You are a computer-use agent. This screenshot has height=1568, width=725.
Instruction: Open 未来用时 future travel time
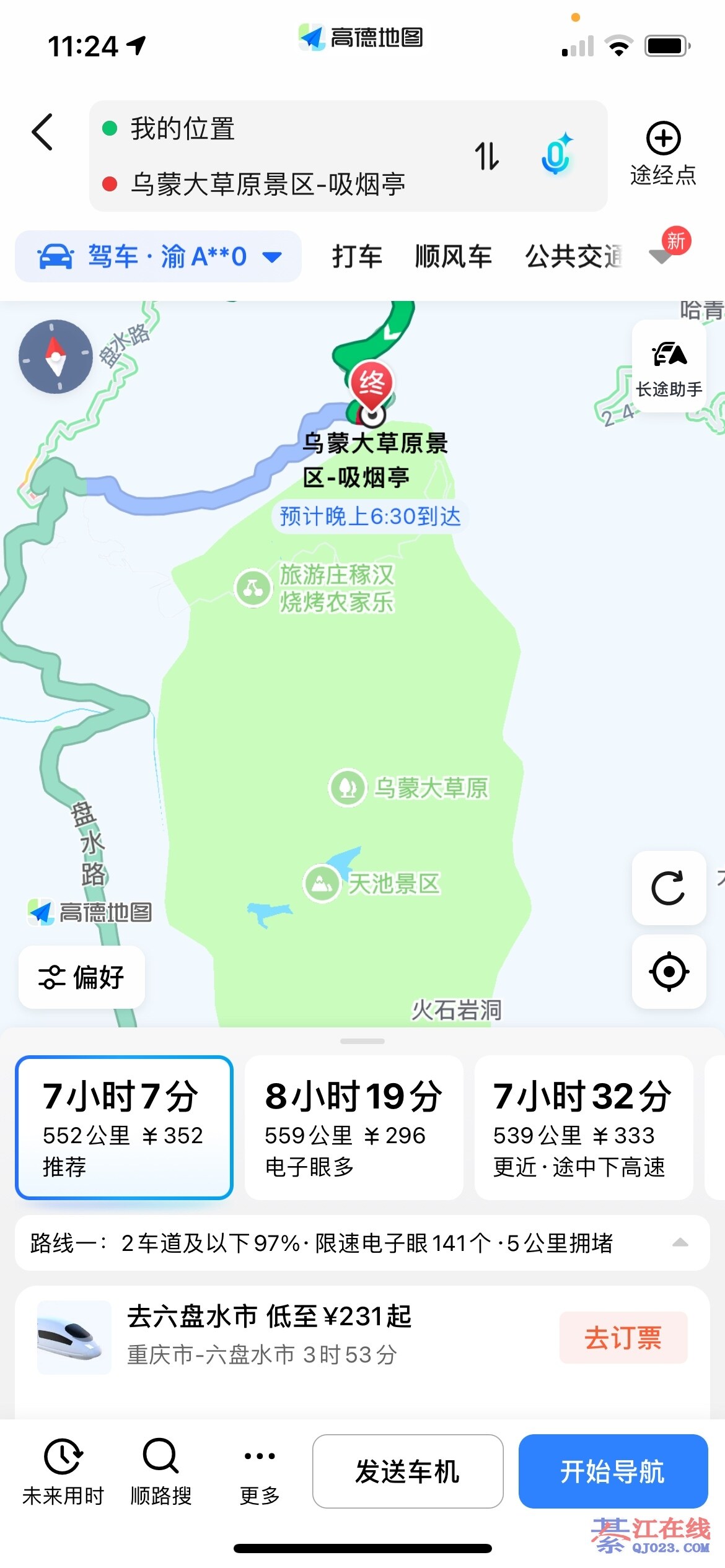[63, 1471]
